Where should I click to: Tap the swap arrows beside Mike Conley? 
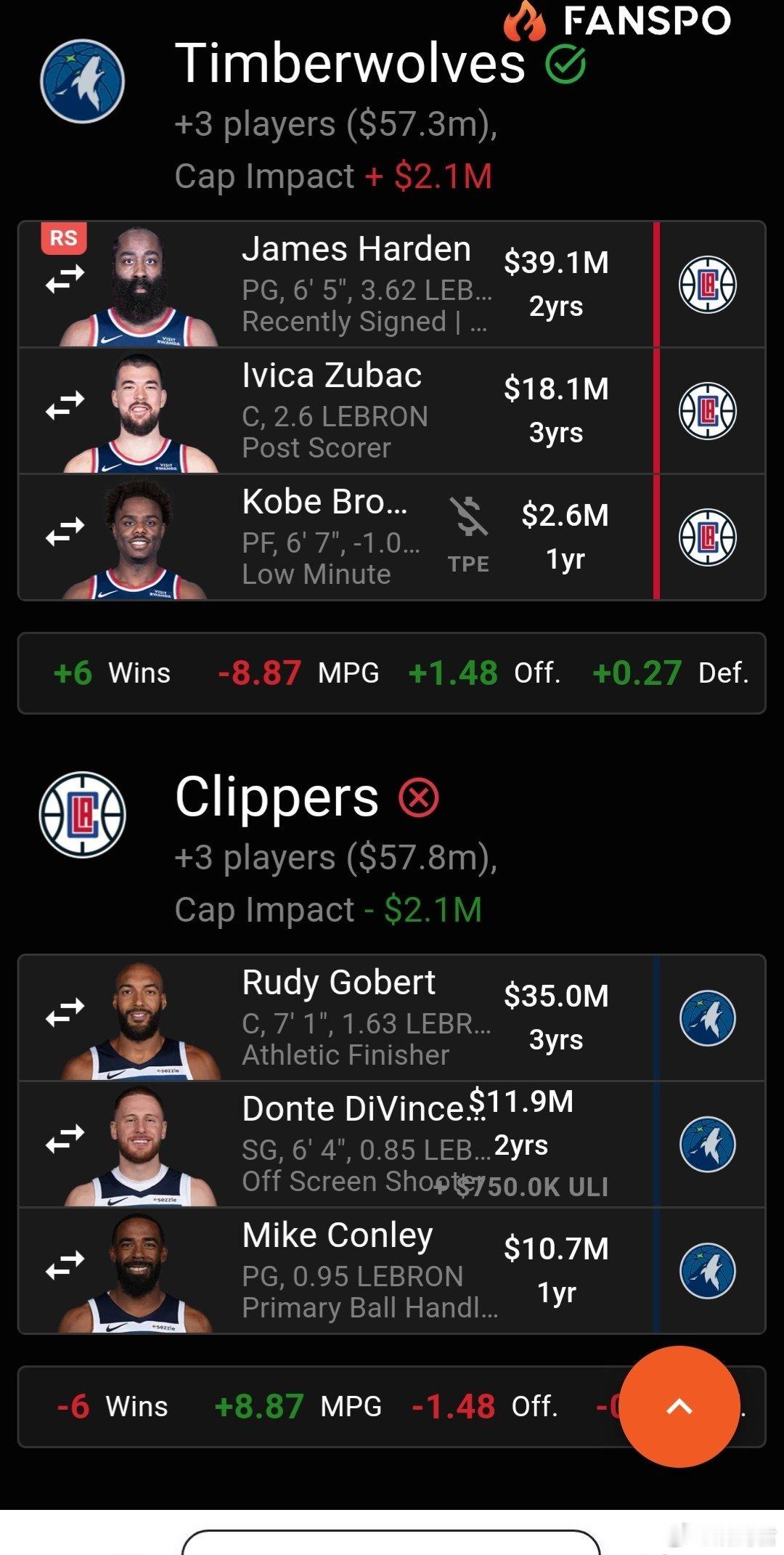tap(65, 1264)
